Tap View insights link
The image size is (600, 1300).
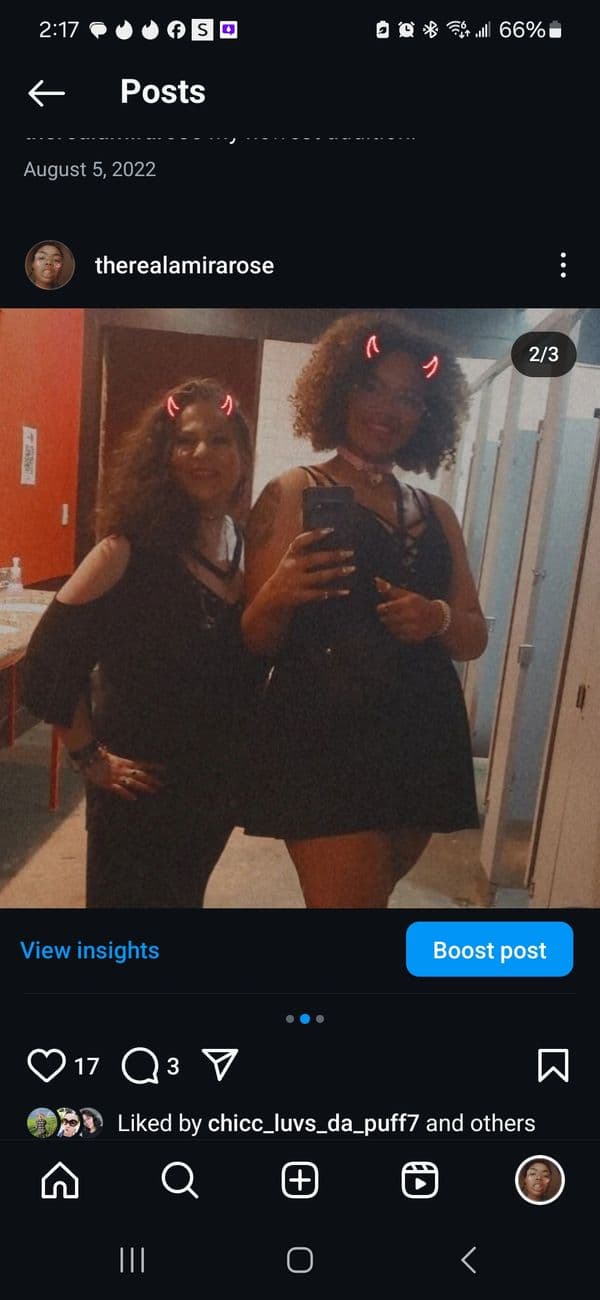(90, 950)
